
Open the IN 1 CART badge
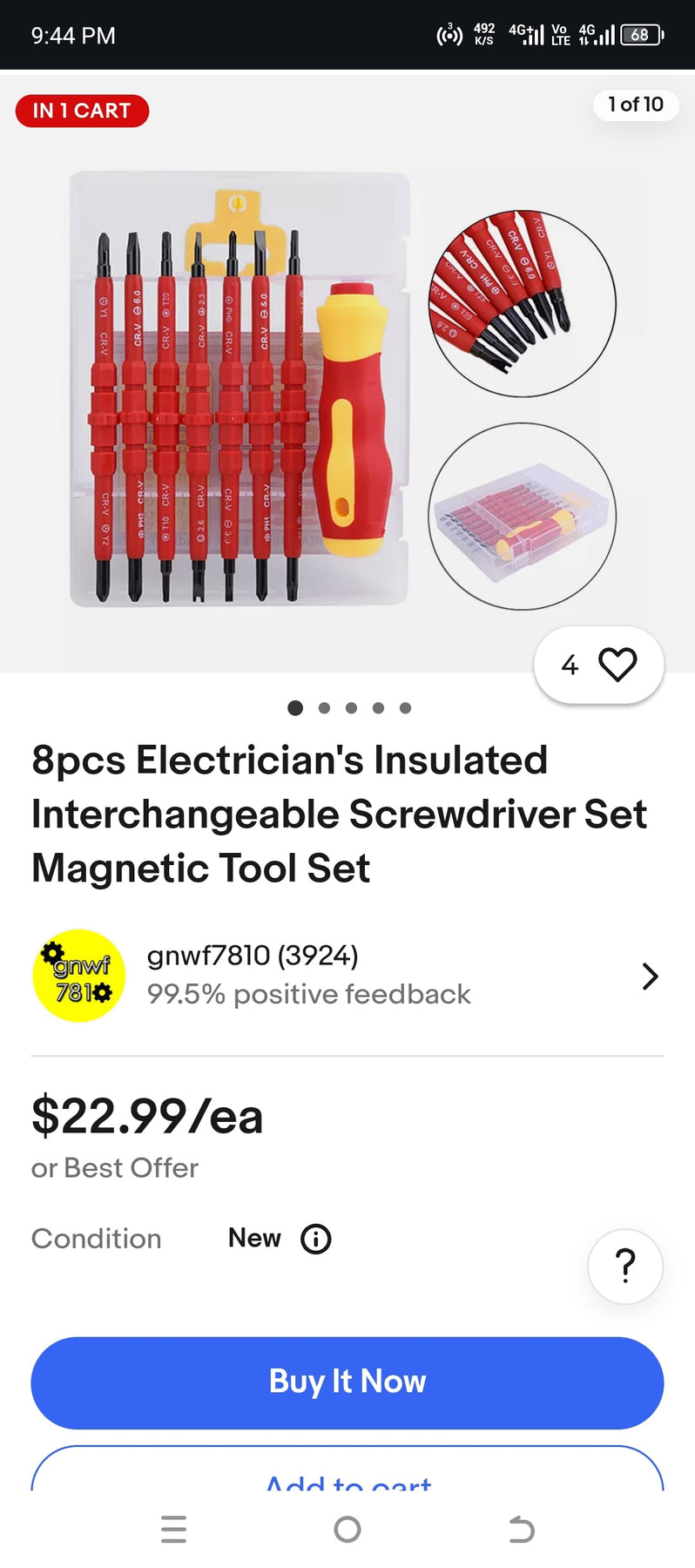[x=82, y=111]
